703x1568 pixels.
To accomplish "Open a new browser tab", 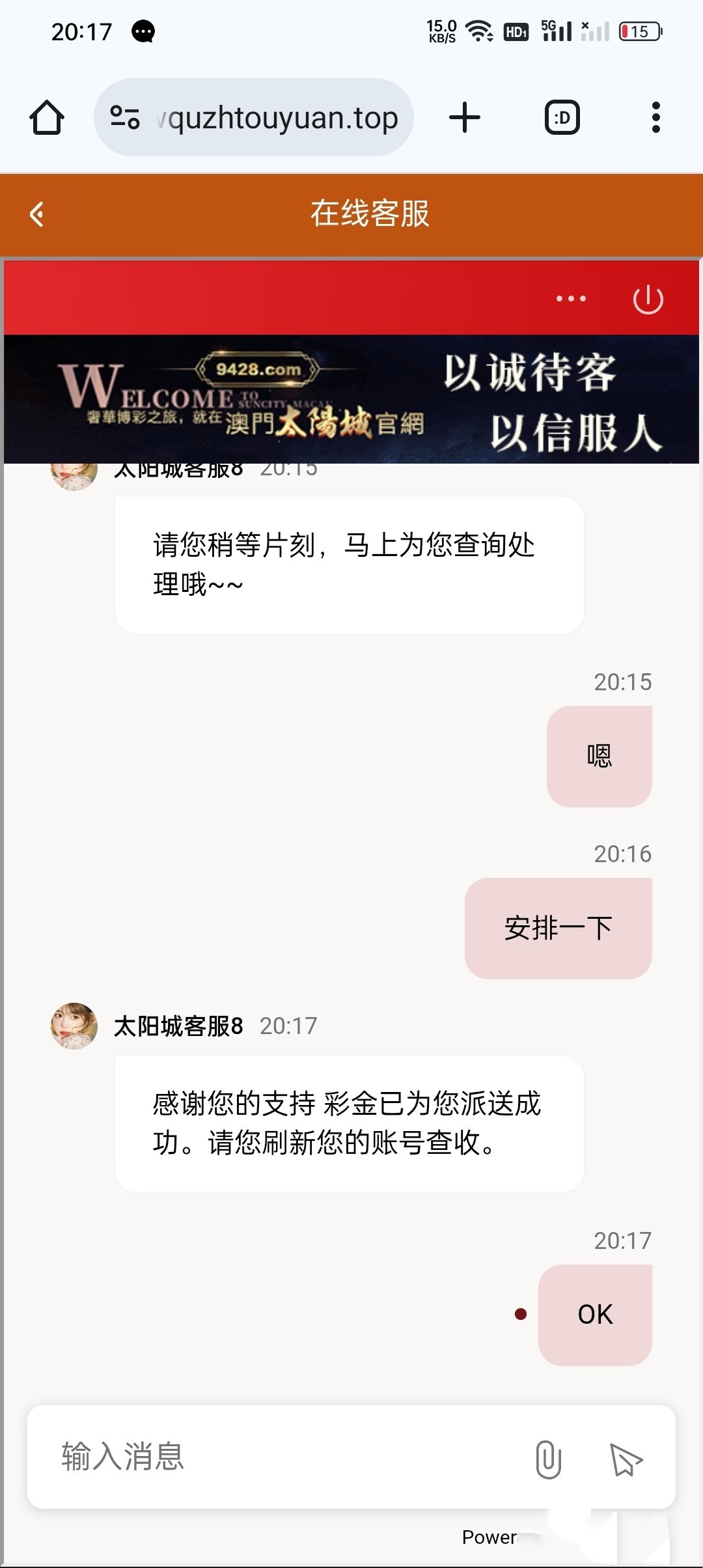I will [x=465, y=118].
